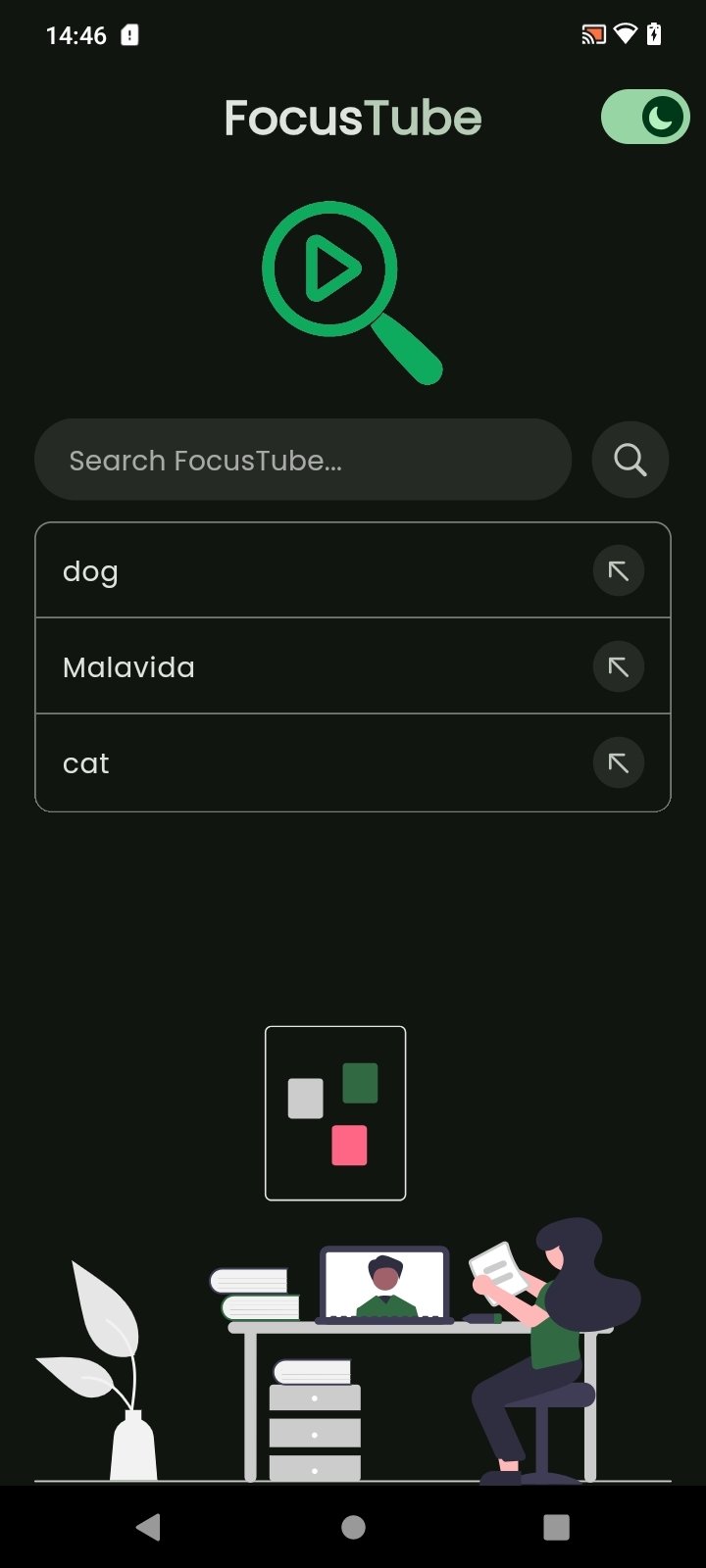Tap the magnifier search button

(x=630, y=460)
